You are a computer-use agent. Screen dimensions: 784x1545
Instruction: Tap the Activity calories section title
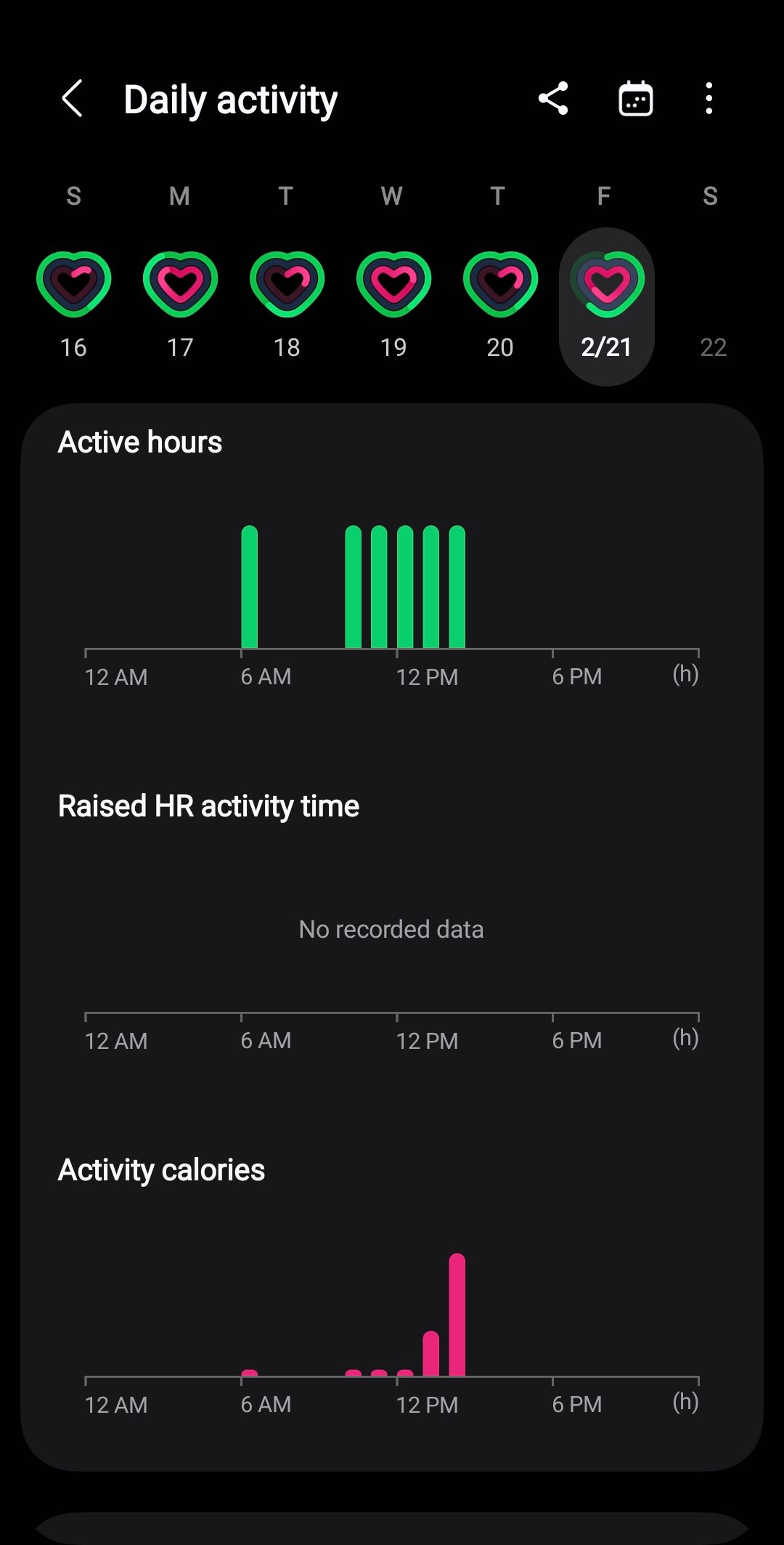pyautogui.click(x=161, y=1169)
